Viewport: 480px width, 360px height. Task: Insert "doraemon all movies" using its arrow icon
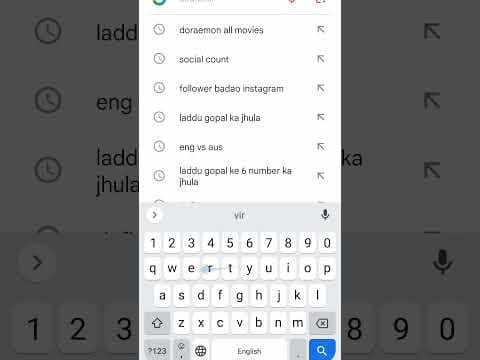[x=321, y=30]
